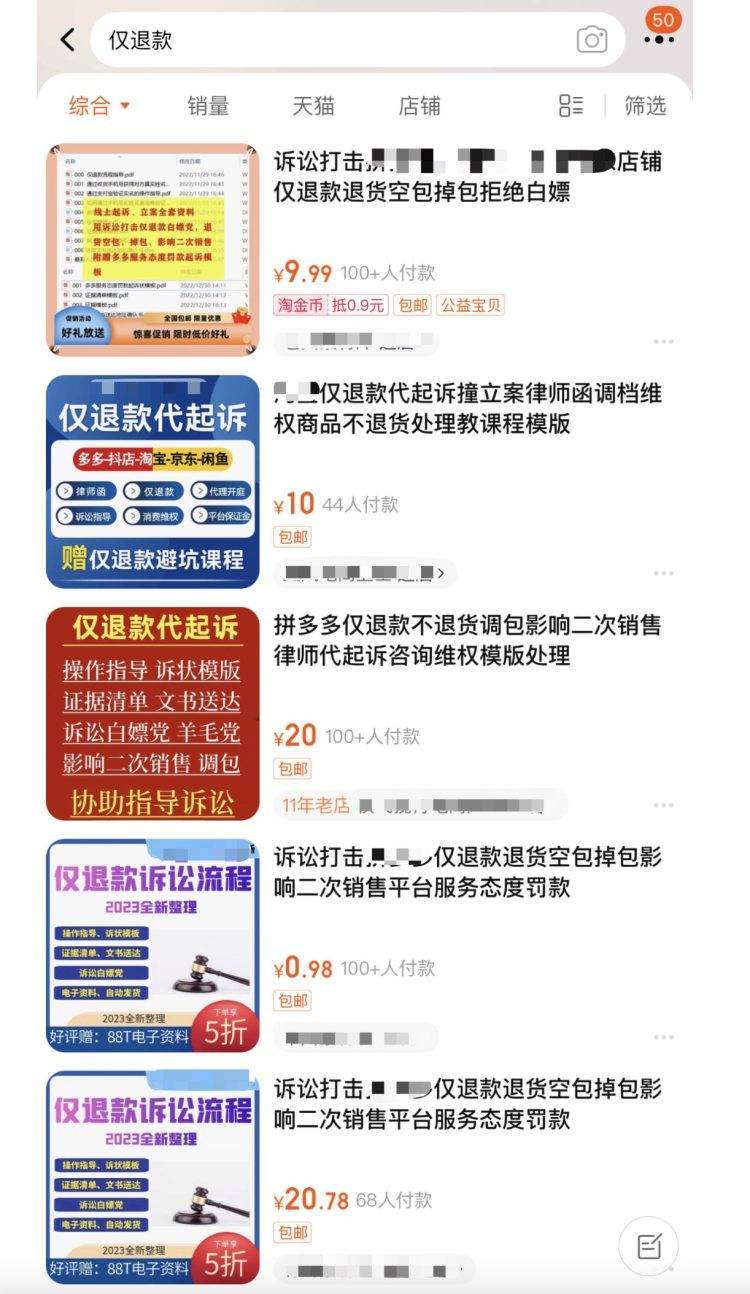The width and height of the screenshot is (750, 1294).
Task: Open camera image search
Action: pyautogui.click(x=592, y=40)
